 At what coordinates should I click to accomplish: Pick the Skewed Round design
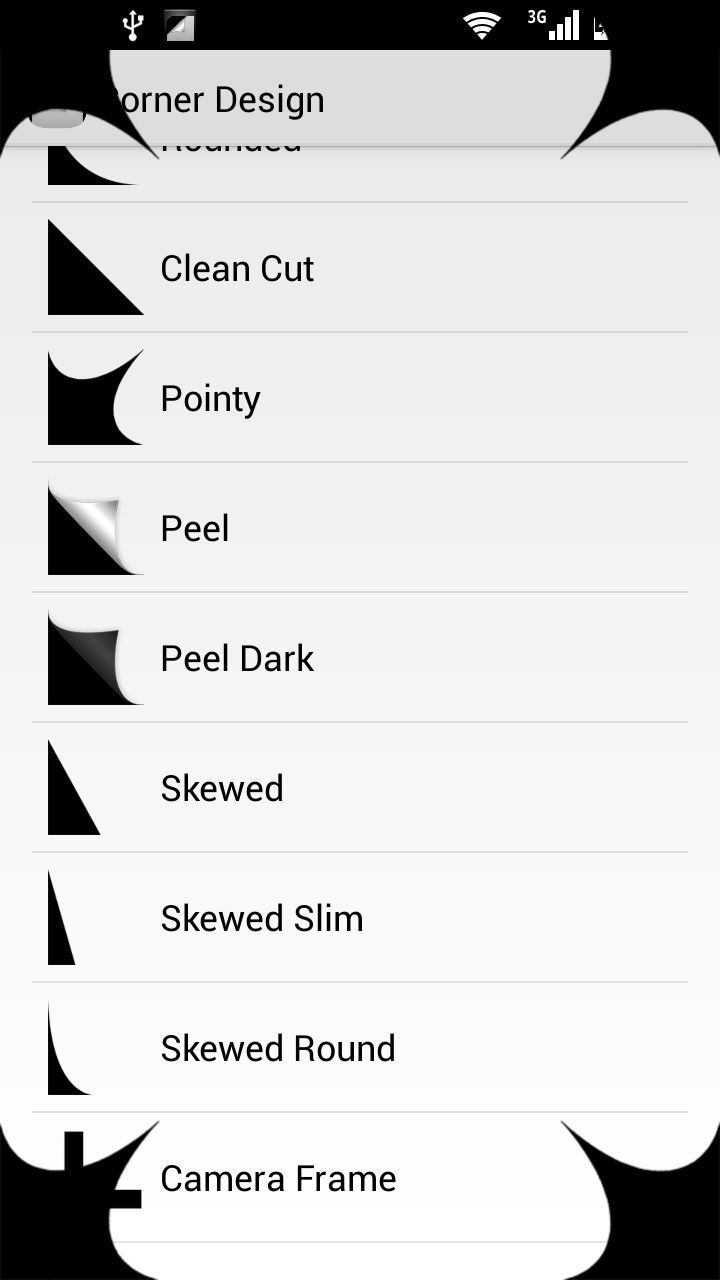(360, 1047)
